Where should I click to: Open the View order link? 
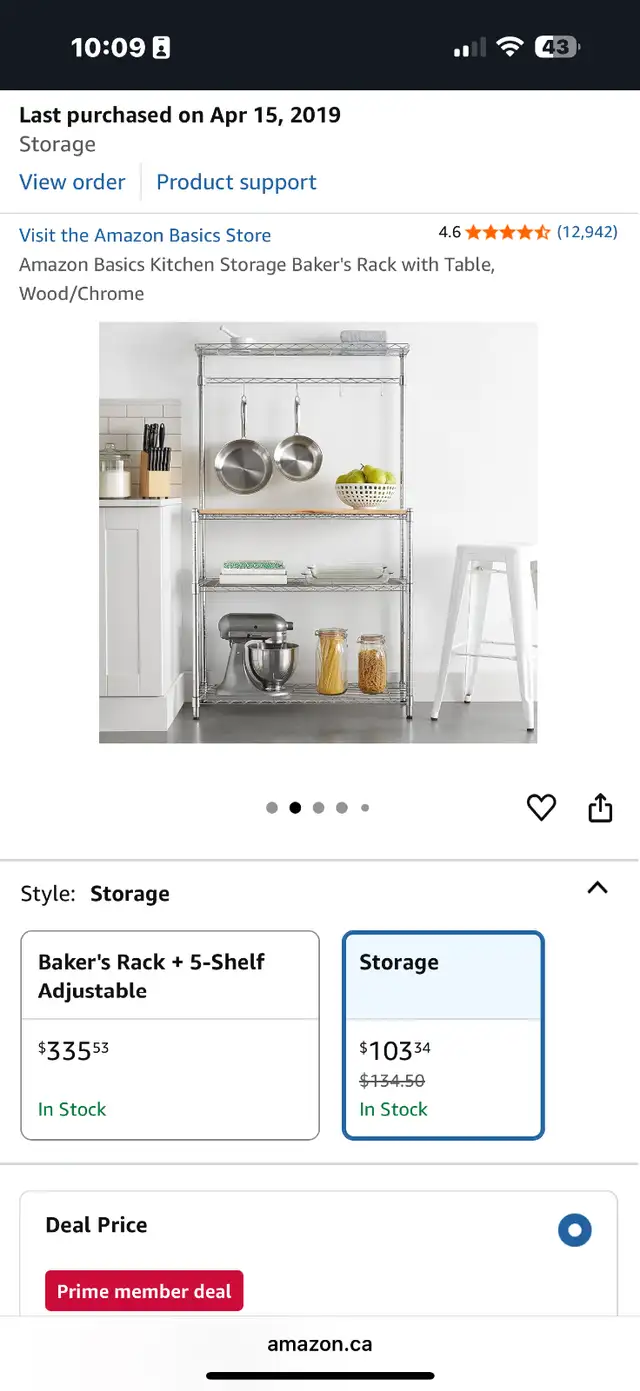tap(72, 182)
